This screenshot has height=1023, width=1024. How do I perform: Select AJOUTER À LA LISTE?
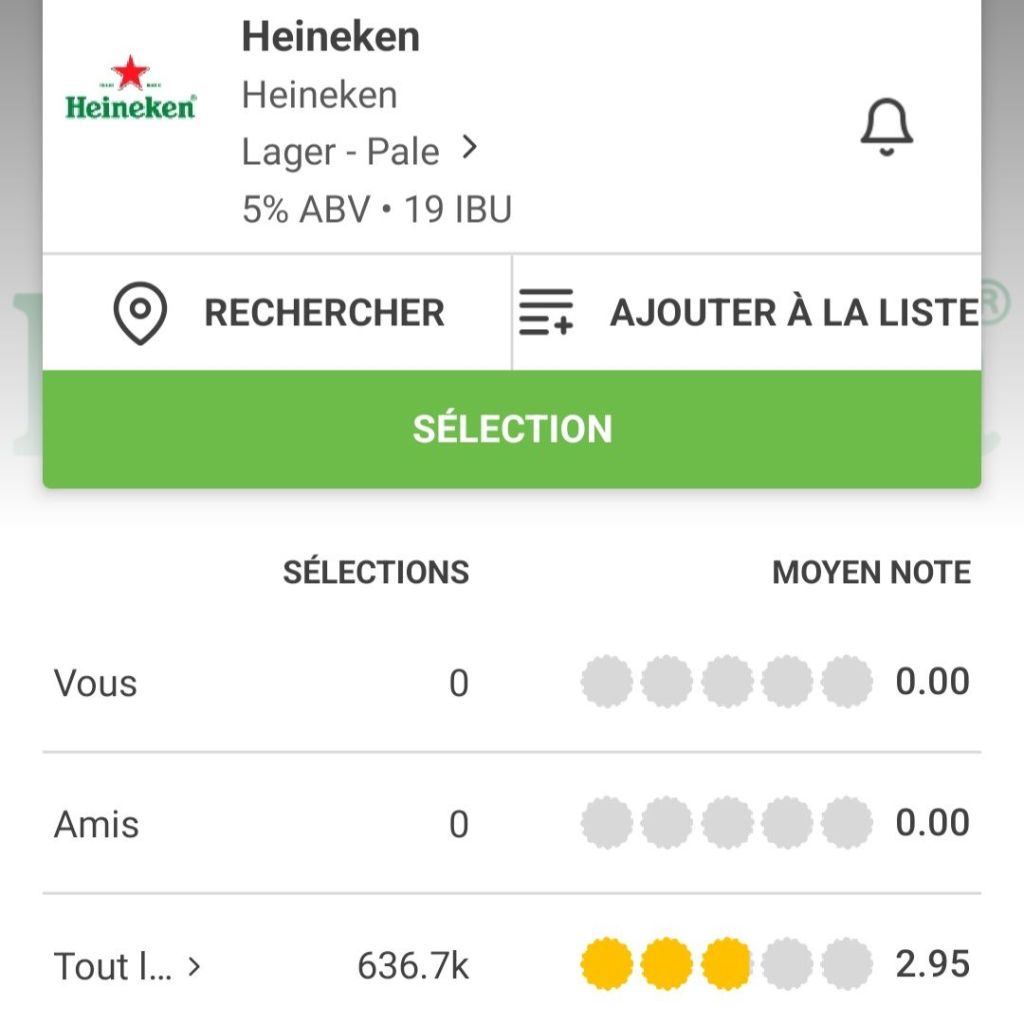click(747, 312)
